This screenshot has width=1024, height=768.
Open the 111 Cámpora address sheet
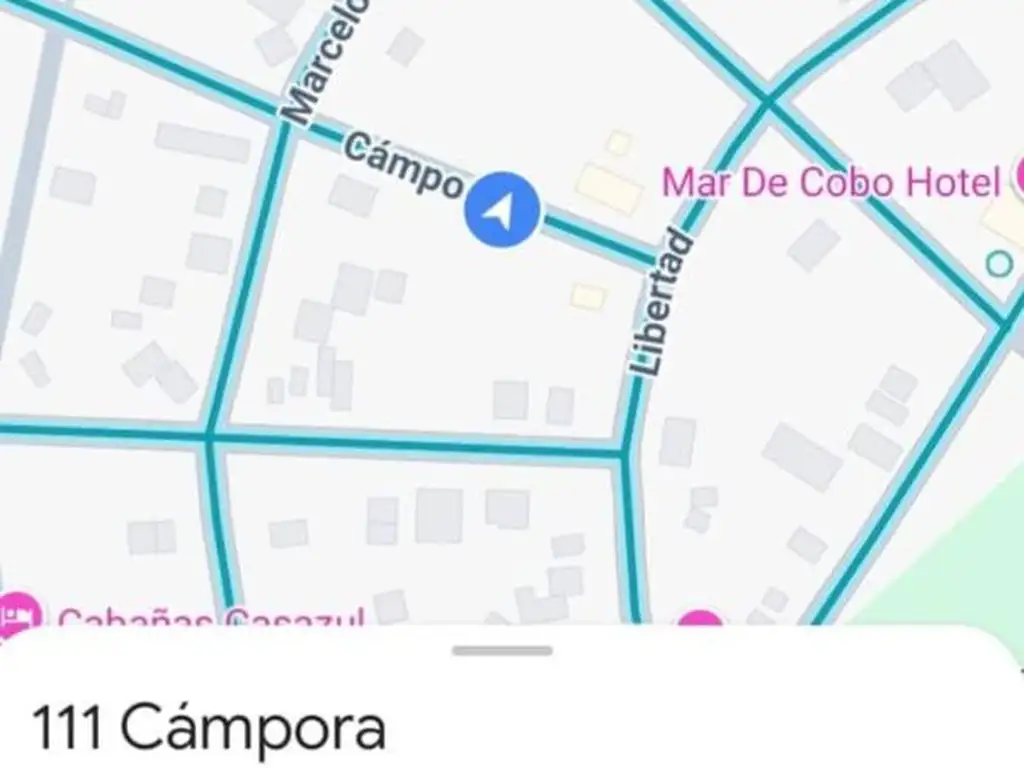click(x=210, y=728)
